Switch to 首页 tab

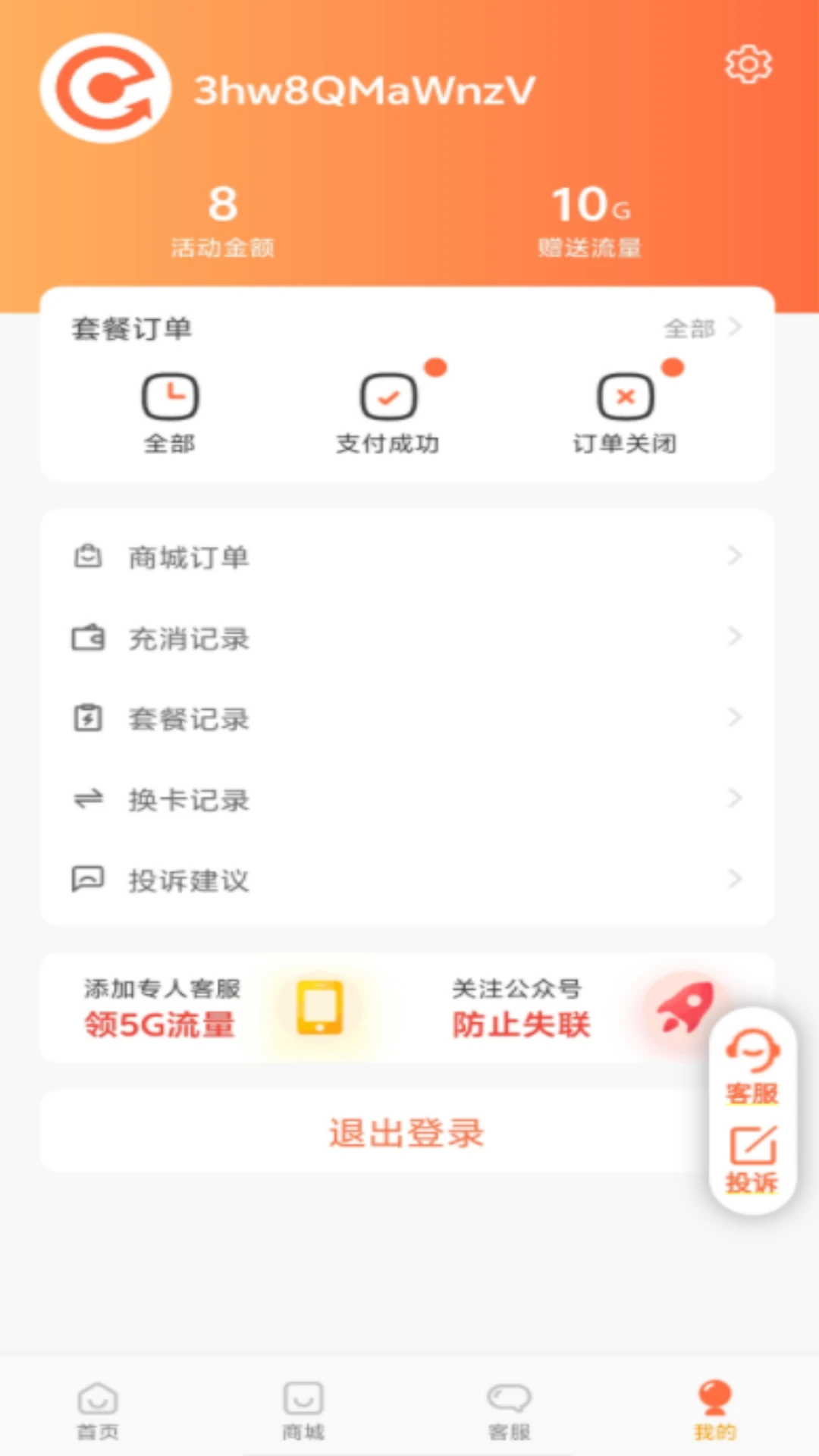[x=98, y=1410]
